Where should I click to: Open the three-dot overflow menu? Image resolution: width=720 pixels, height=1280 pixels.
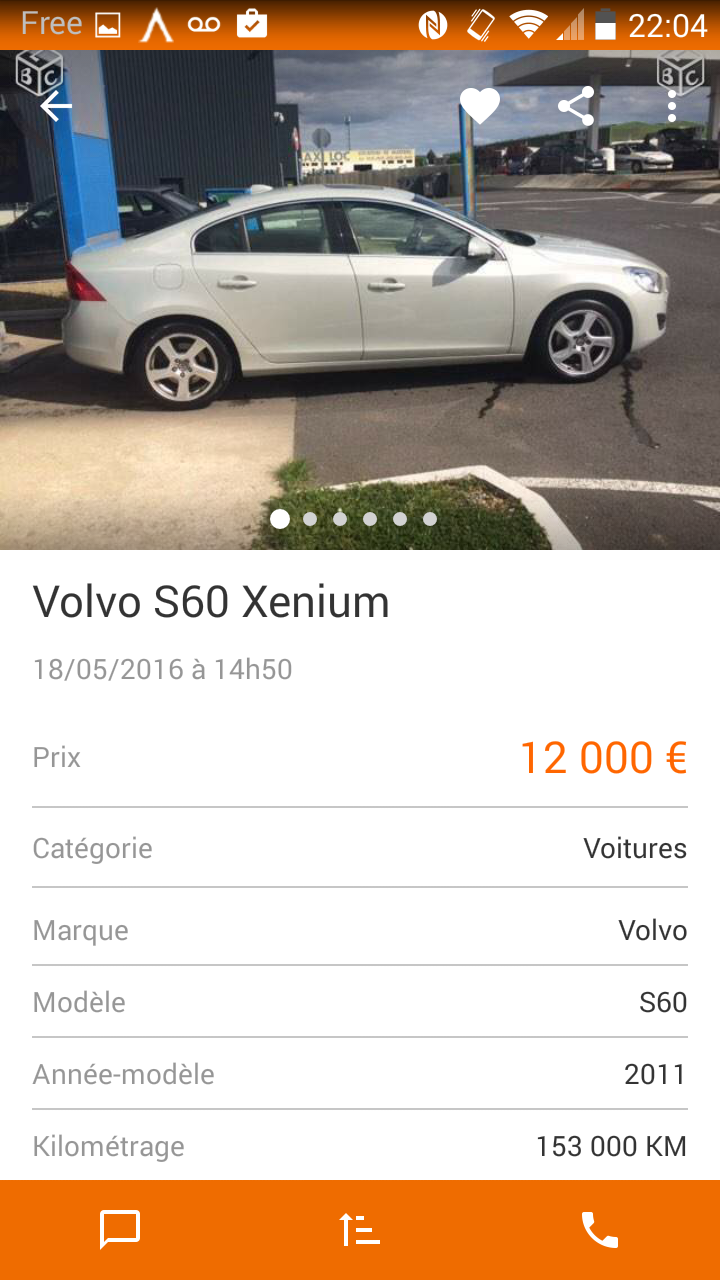[x=672, y=106]
